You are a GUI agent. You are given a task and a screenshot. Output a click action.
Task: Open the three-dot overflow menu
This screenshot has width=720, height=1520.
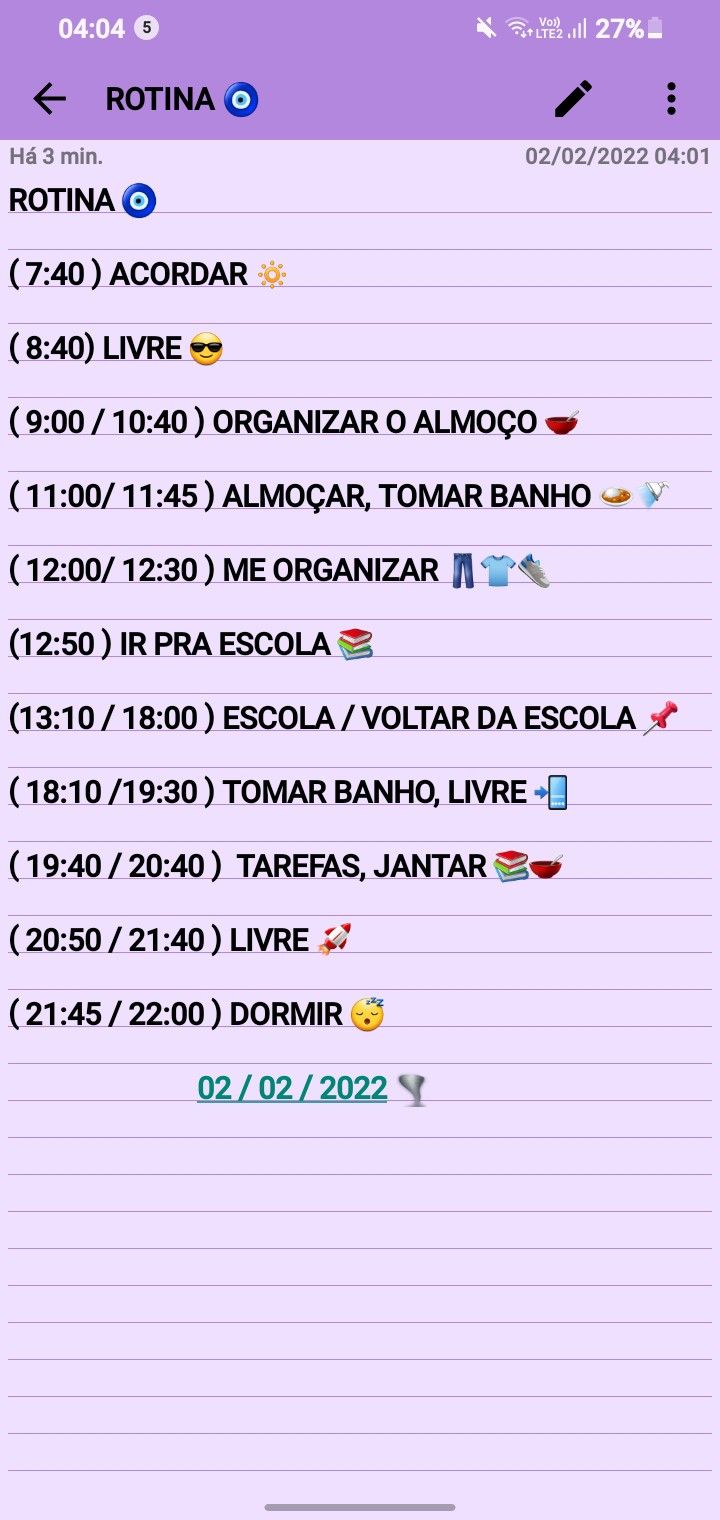coord(671,99)
